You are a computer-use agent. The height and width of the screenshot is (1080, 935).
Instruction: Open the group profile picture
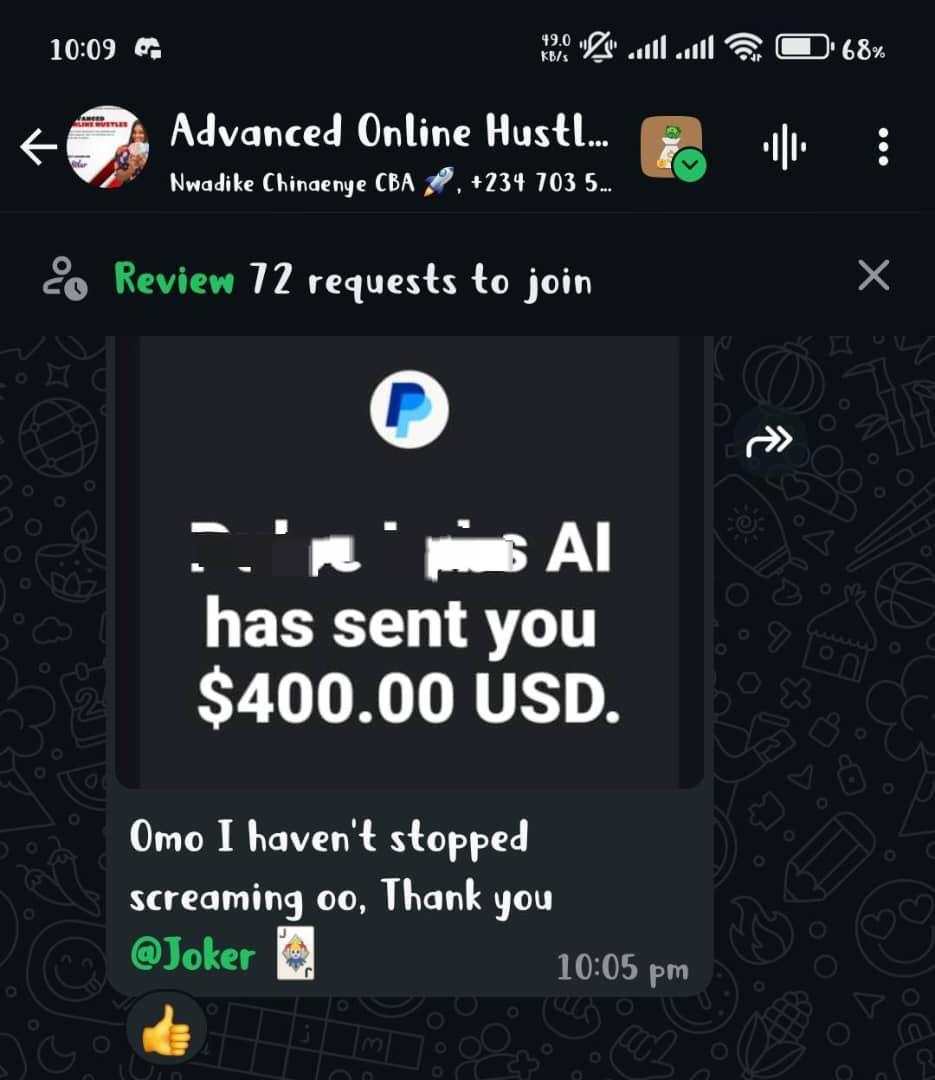pos(108,147)
